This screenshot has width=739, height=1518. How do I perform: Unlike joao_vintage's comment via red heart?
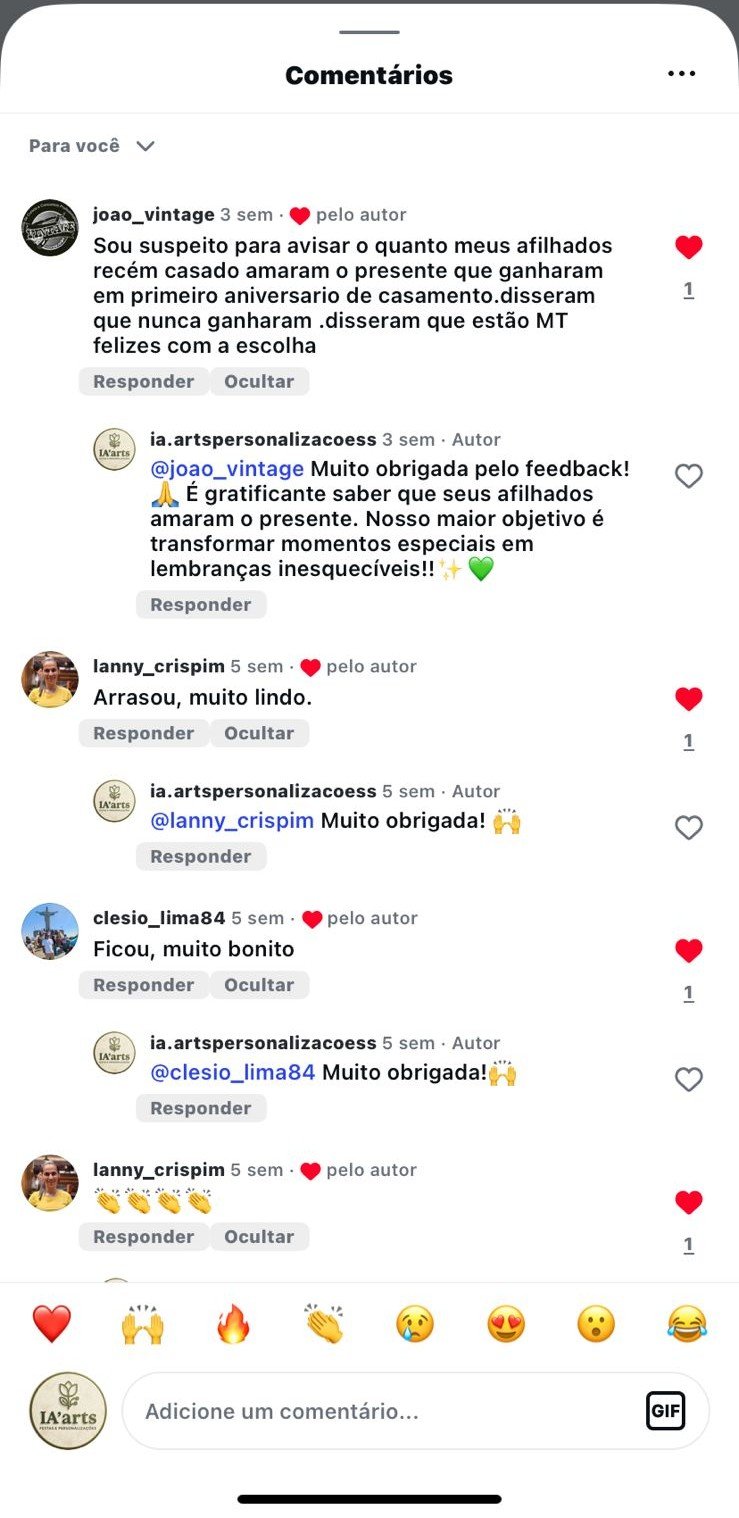coord(688,247)
